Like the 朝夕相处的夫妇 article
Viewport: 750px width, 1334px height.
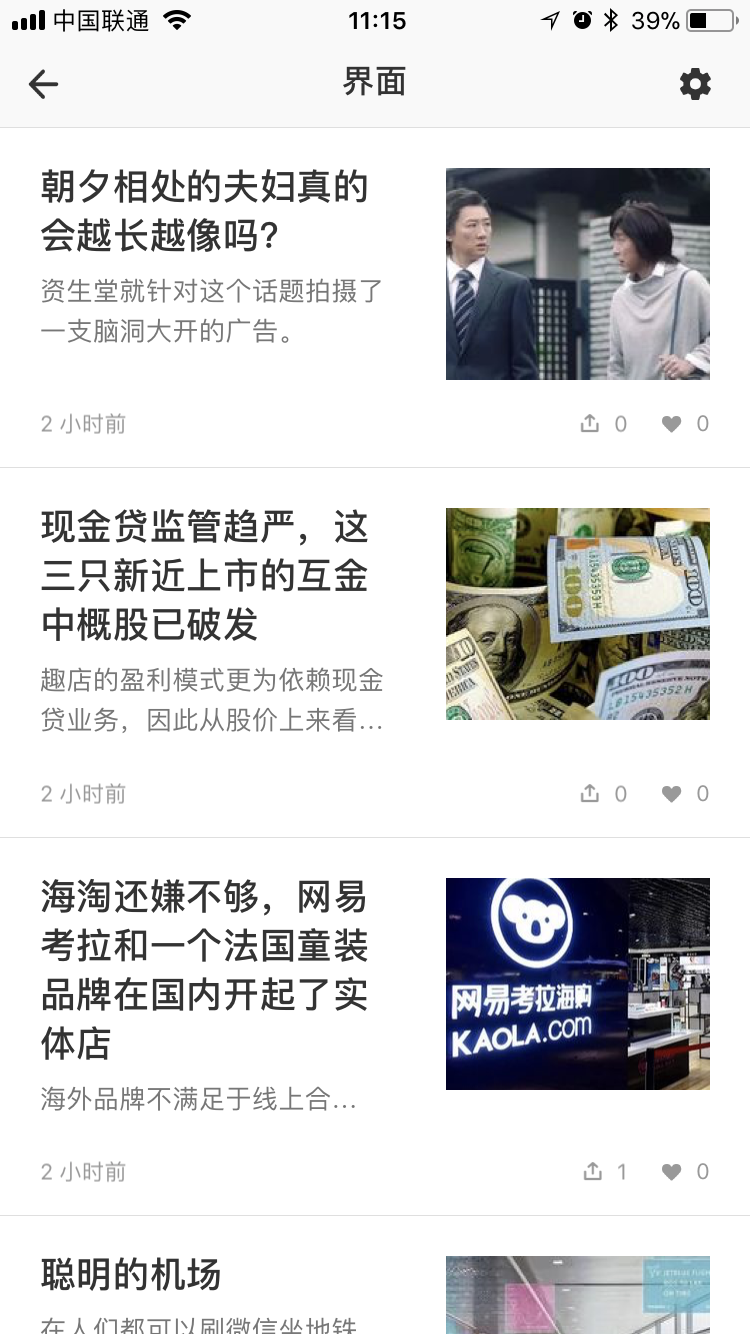[x=672, y=424]
